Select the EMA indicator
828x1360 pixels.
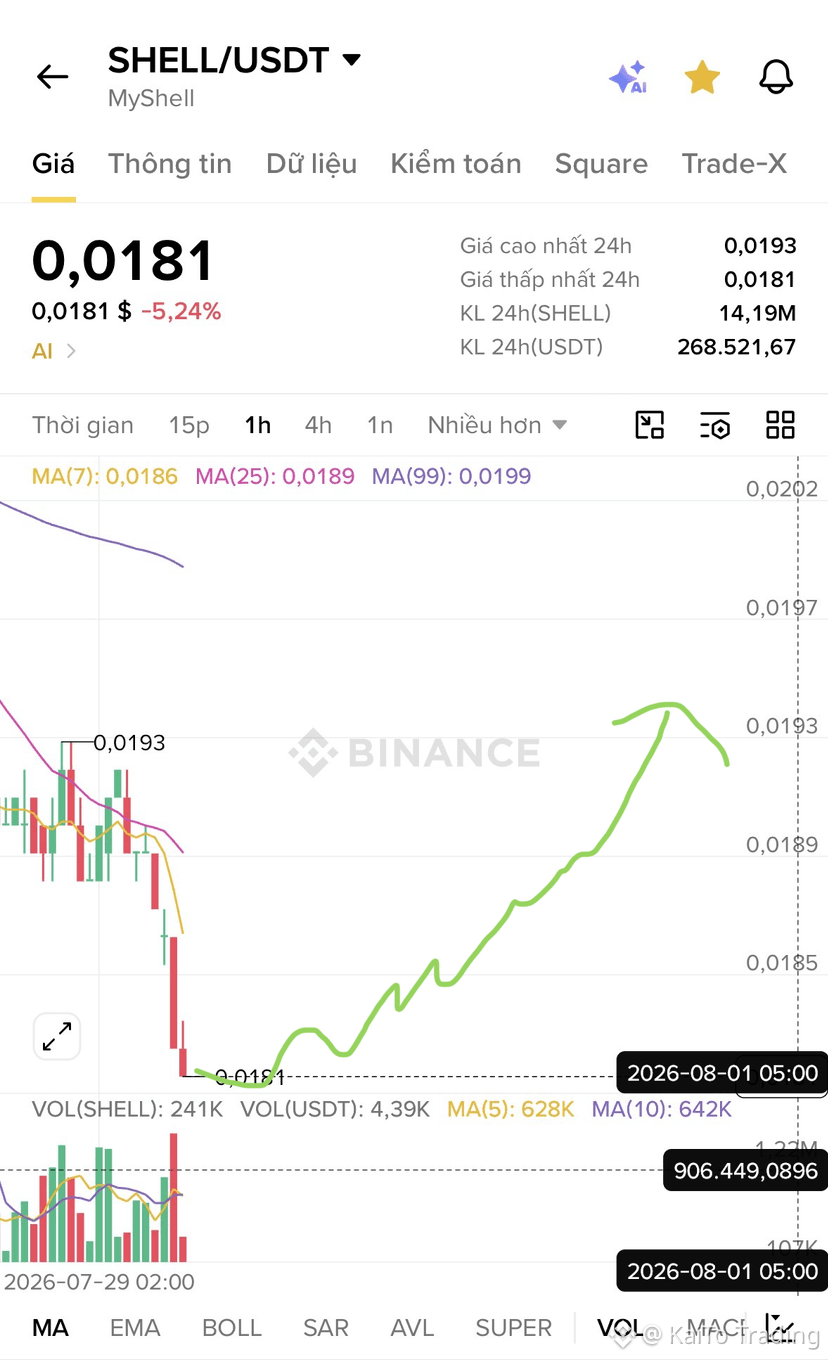[x=135, y=1328]
